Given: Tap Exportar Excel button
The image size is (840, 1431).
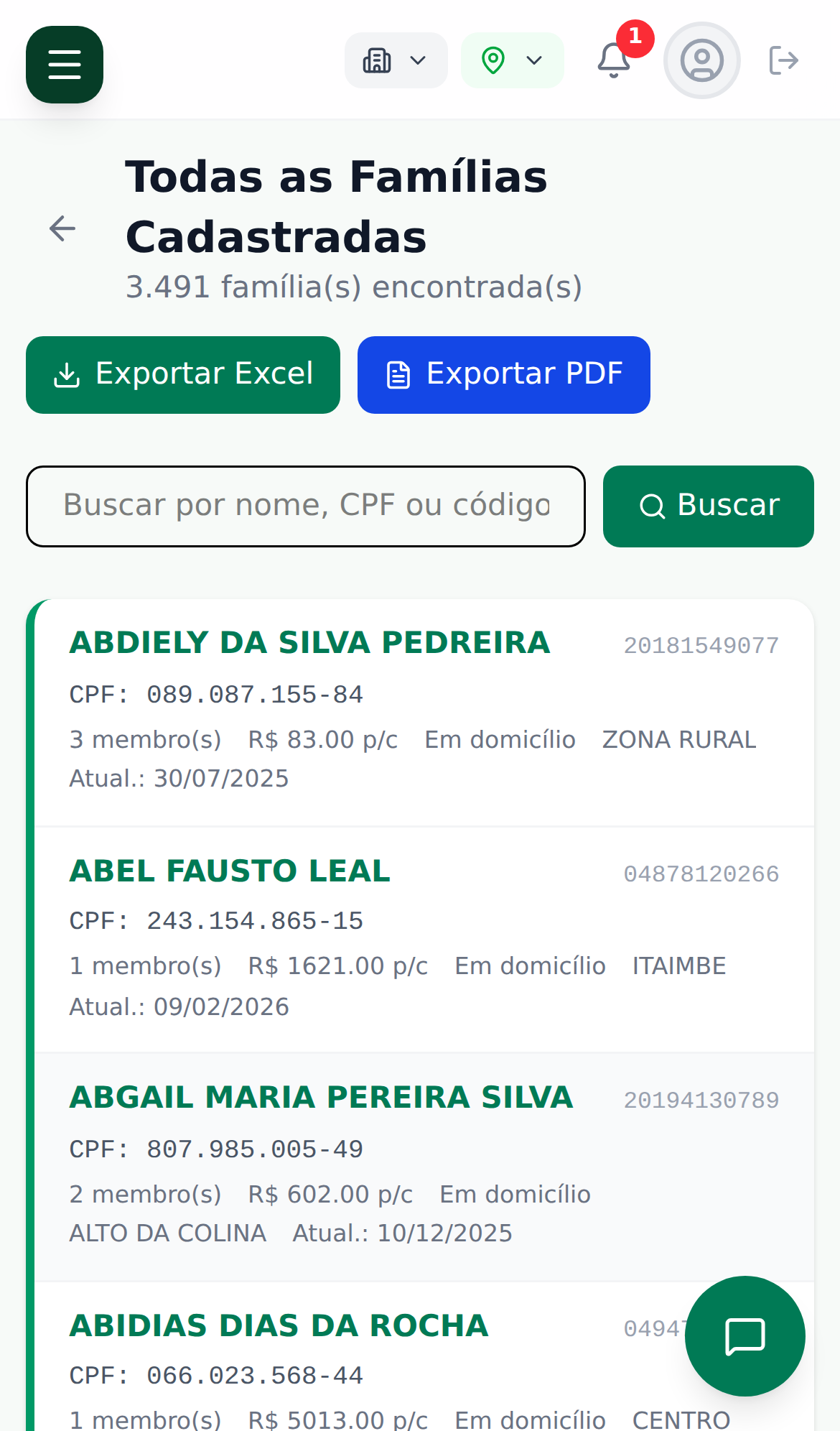Looking at the screenshot, I should (183, 375).
